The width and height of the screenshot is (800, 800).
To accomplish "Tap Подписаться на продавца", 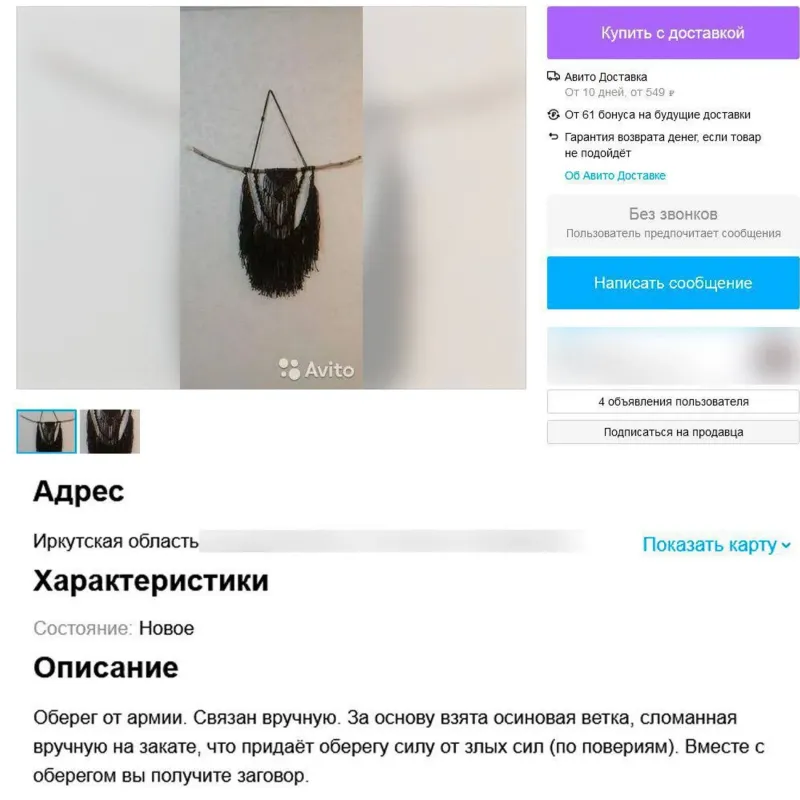I will [x=672, y=432].
